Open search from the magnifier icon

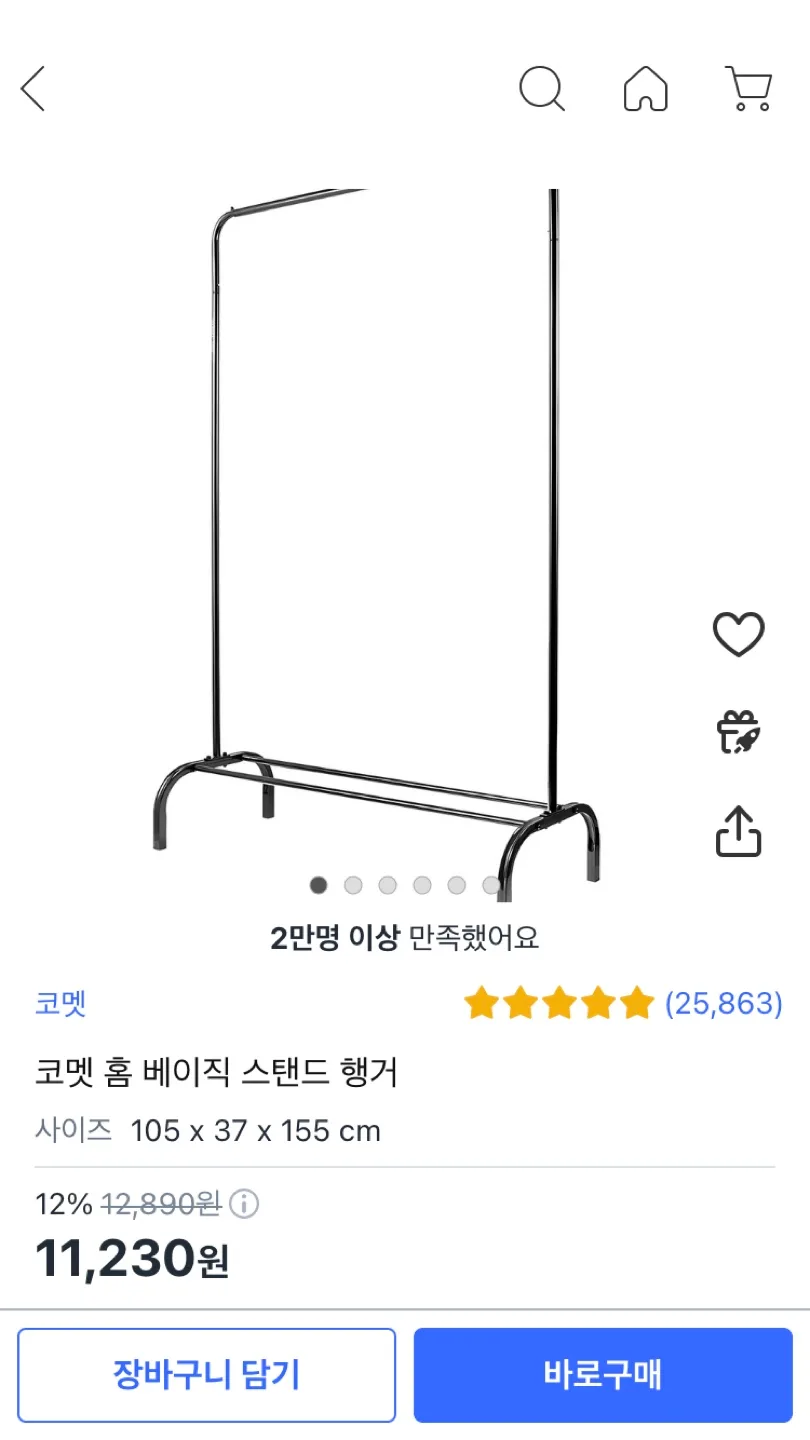click(542, 89)
